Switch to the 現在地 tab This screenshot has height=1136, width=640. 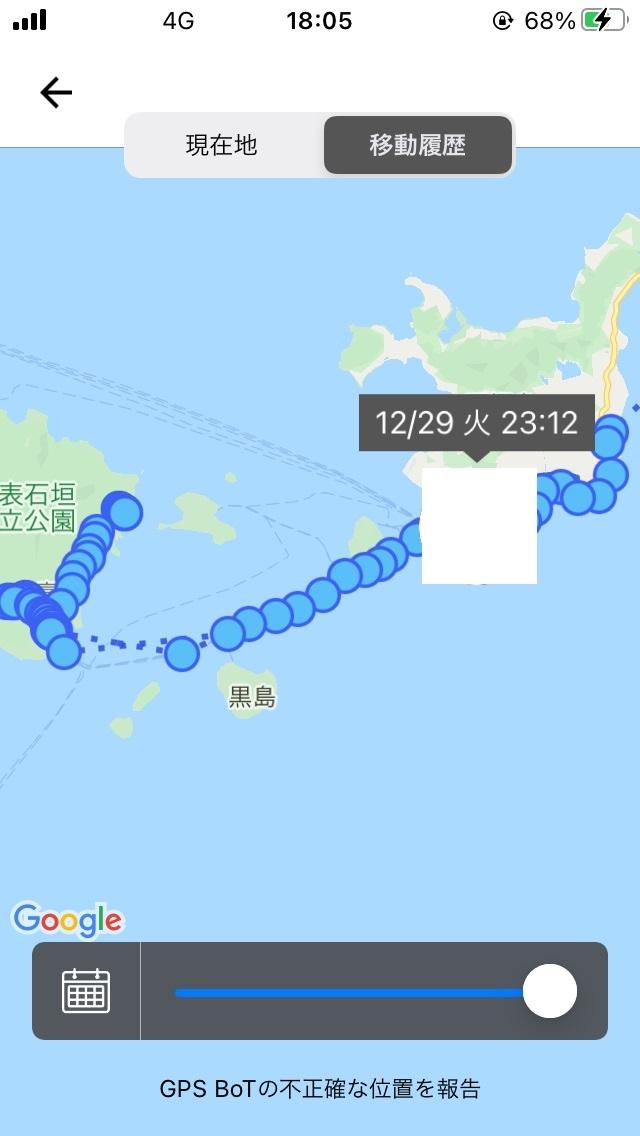tap(222, 146)
